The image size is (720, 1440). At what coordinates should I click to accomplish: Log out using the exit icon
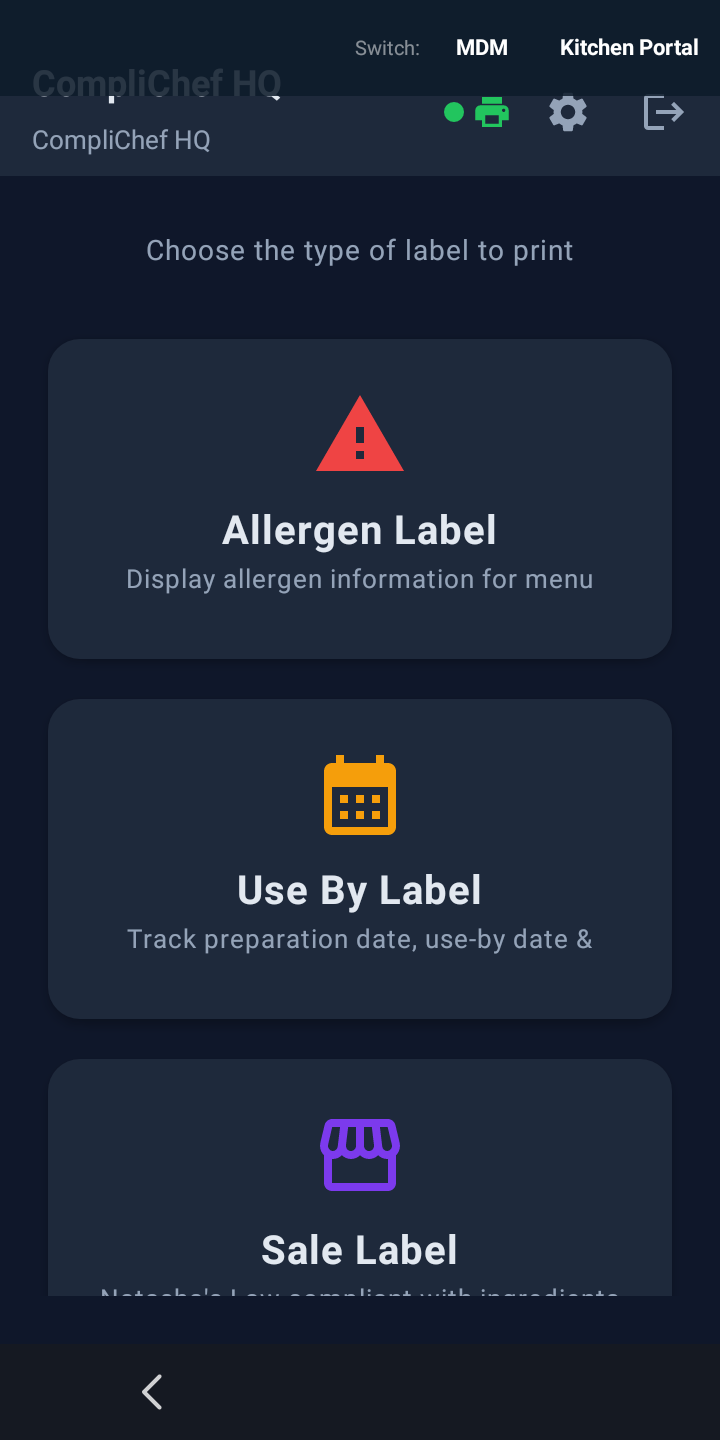coord(663,112)
